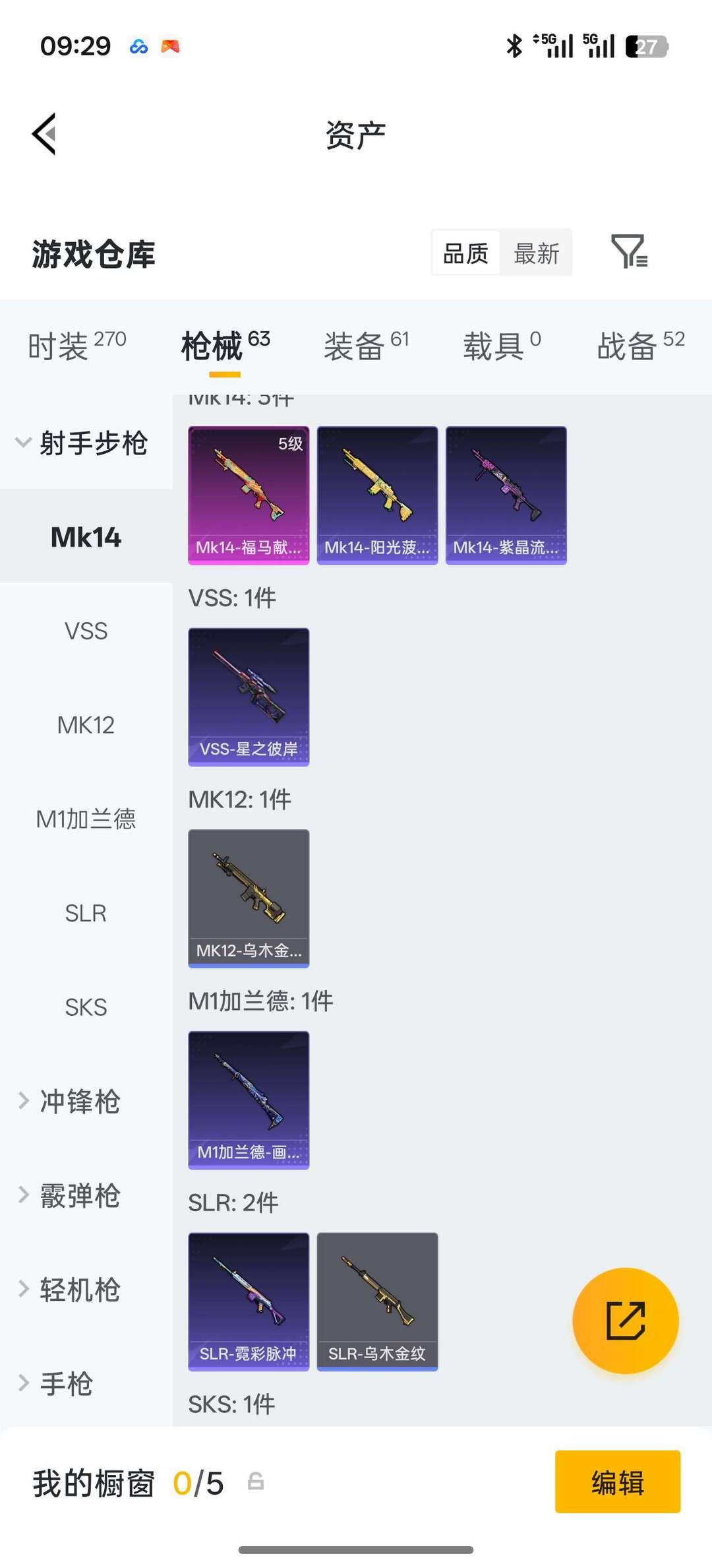Expand the 手枪 category
Viewport: 712px width, 1568px height.
click(x=66, y=1385)
